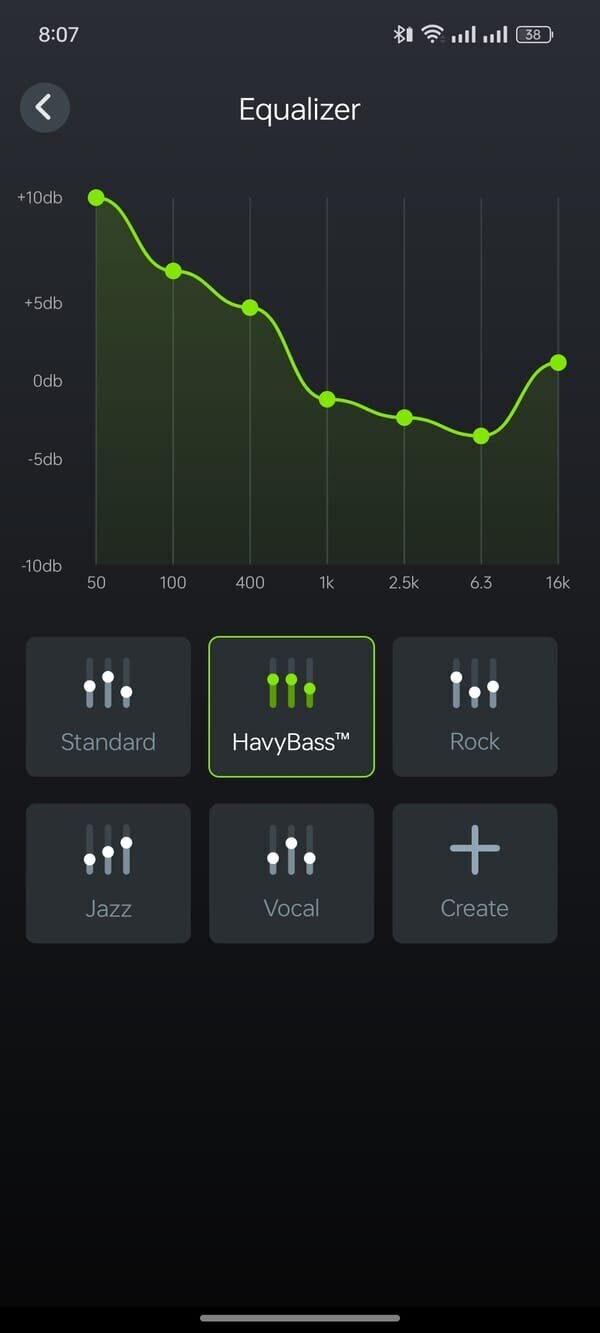Pick the Vocal preset
Viewport: 600px width, 1333px height.
tap(291, 873)
